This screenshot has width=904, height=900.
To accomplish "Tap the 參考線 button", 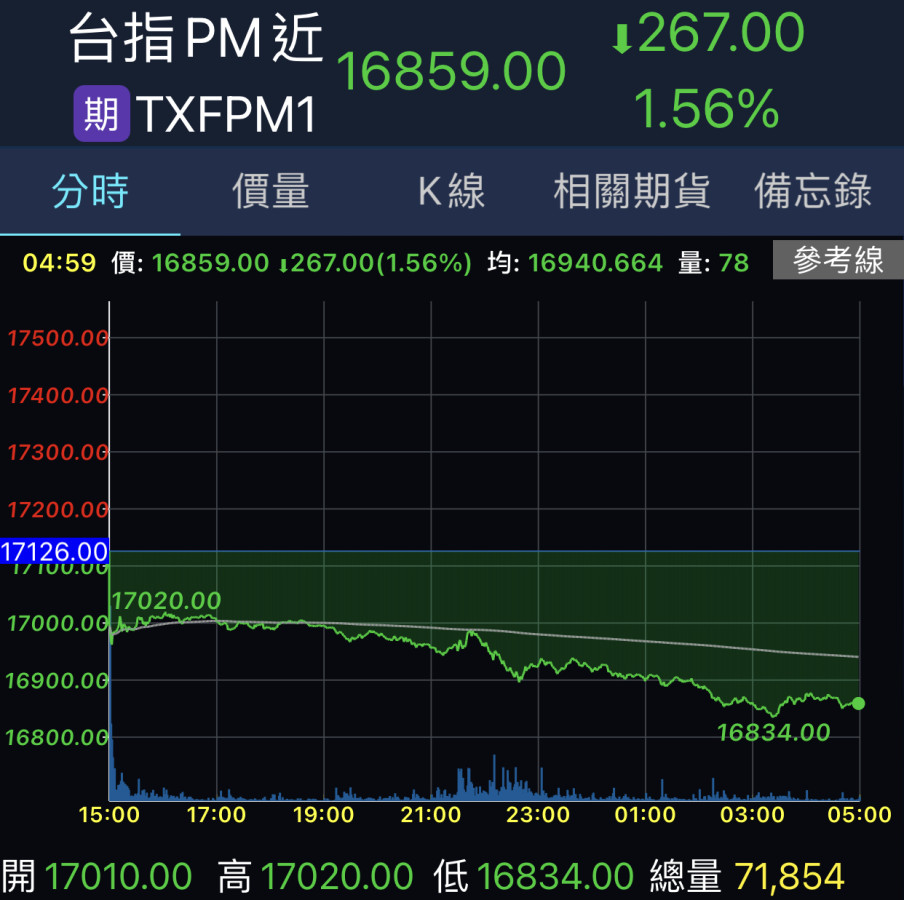I will click(x=838, y=262).
